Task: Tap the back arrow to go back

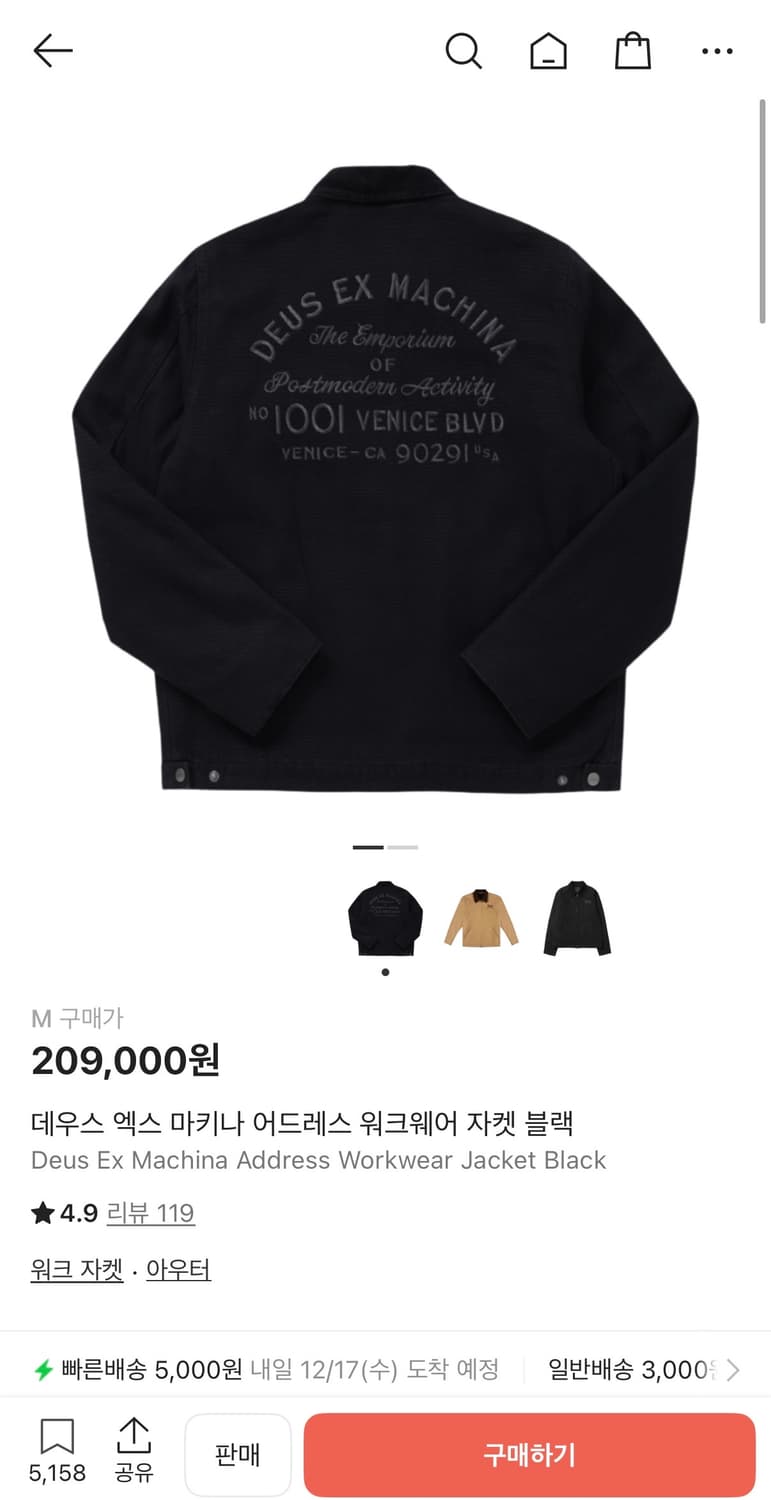Action: [x=52, y=50]
